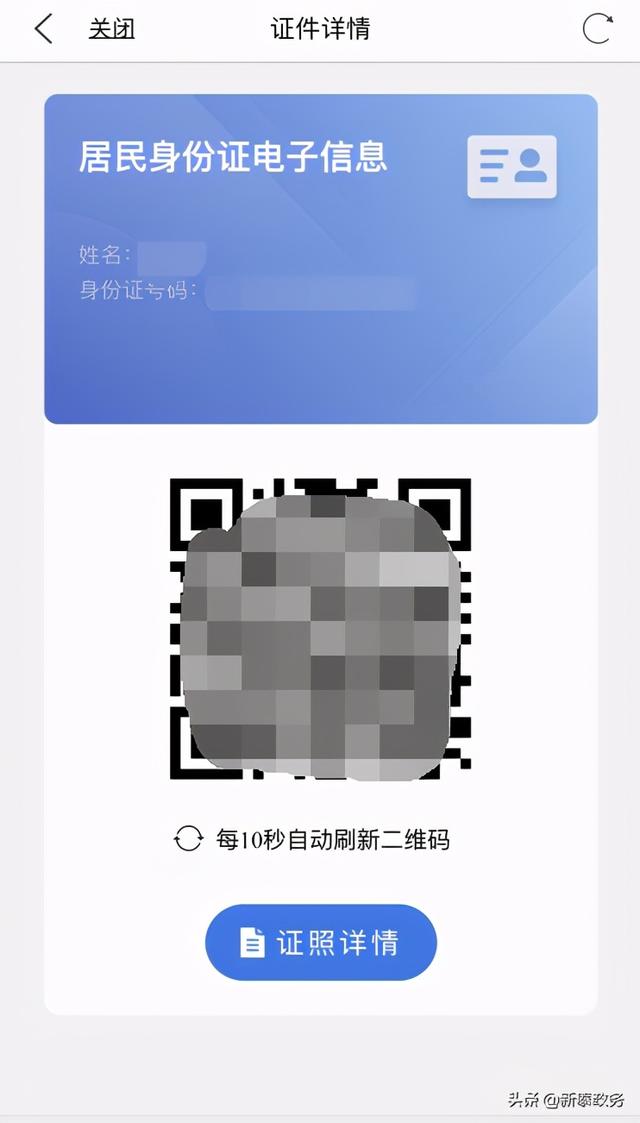The height and width of the screenshot is (1123, 640).
Task: Go back using the top-left arrow
Action: tap(43, 29)
